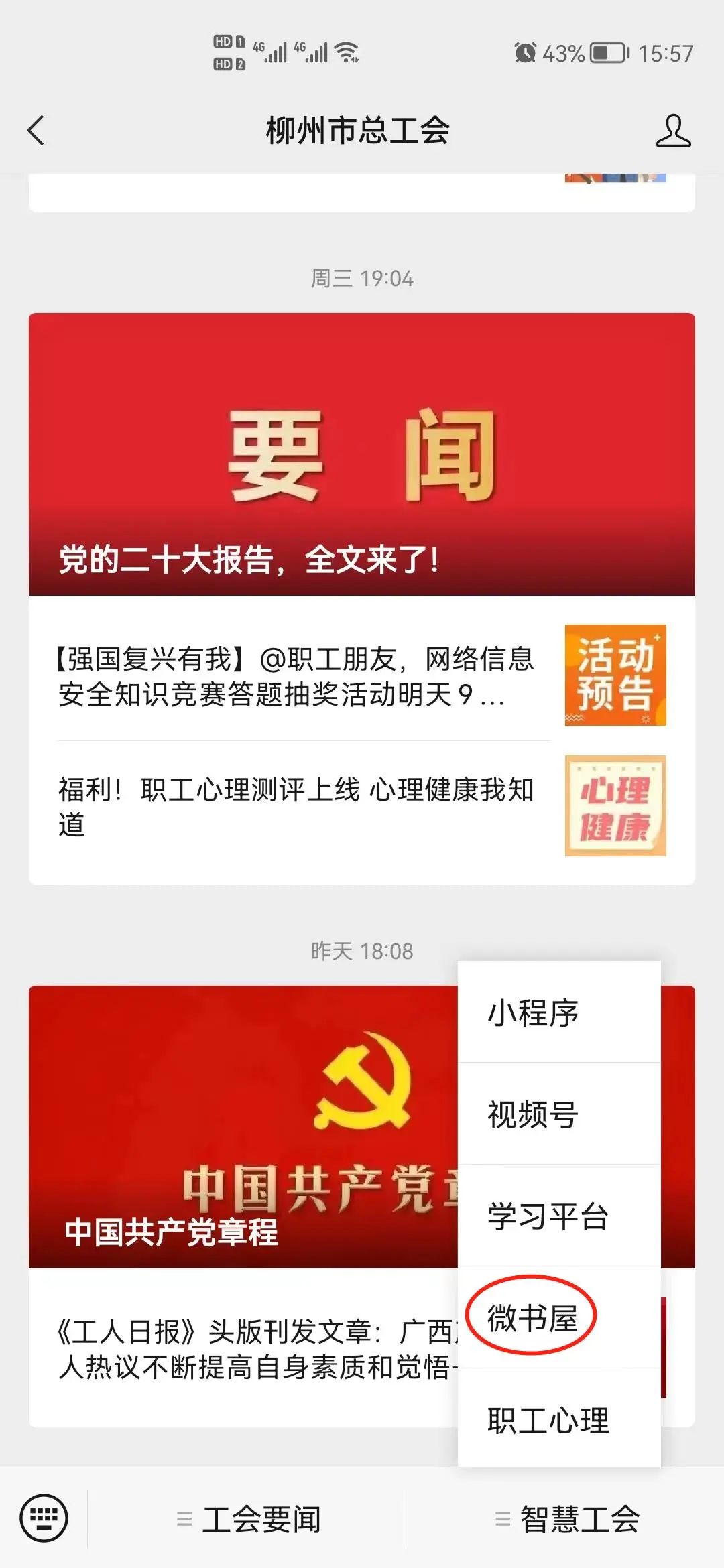Open 《工人日报》头版刊发文章 article
This screenshot has height=1568, width=724.
pos(255,1349)
